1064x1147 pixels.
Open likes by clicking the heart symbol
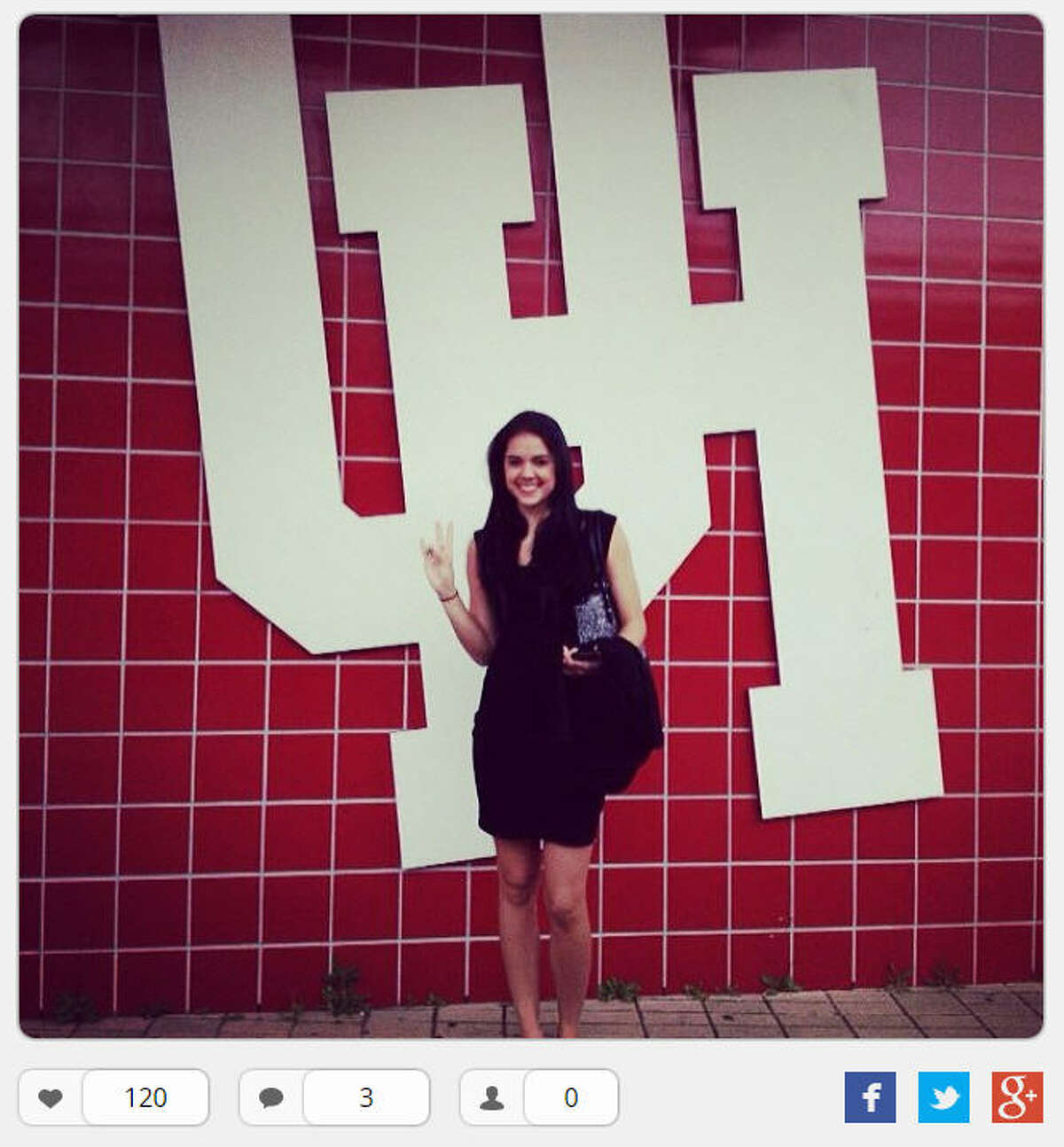(51, 1097)
